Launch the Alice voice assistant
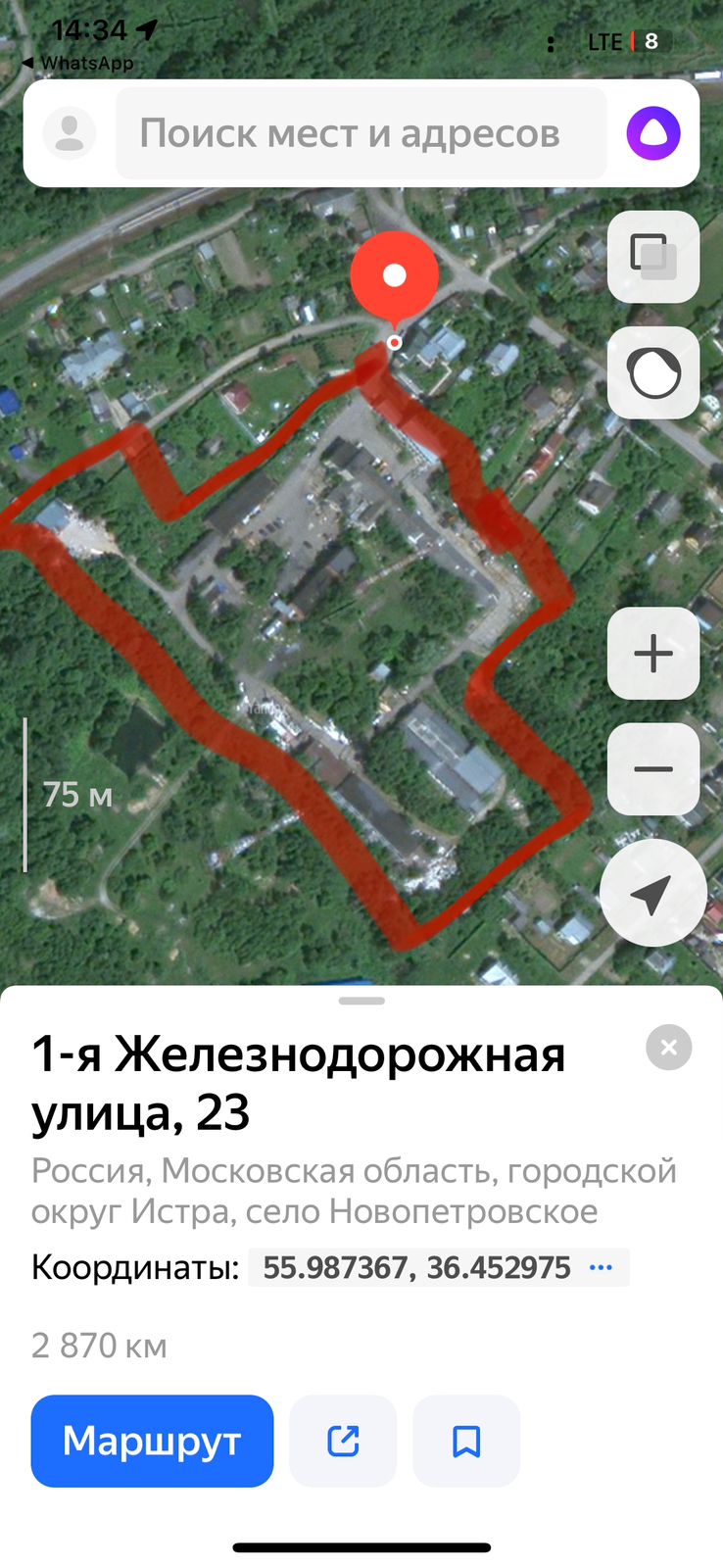Viewport: 723px width, 1568px height. (653, 133)
